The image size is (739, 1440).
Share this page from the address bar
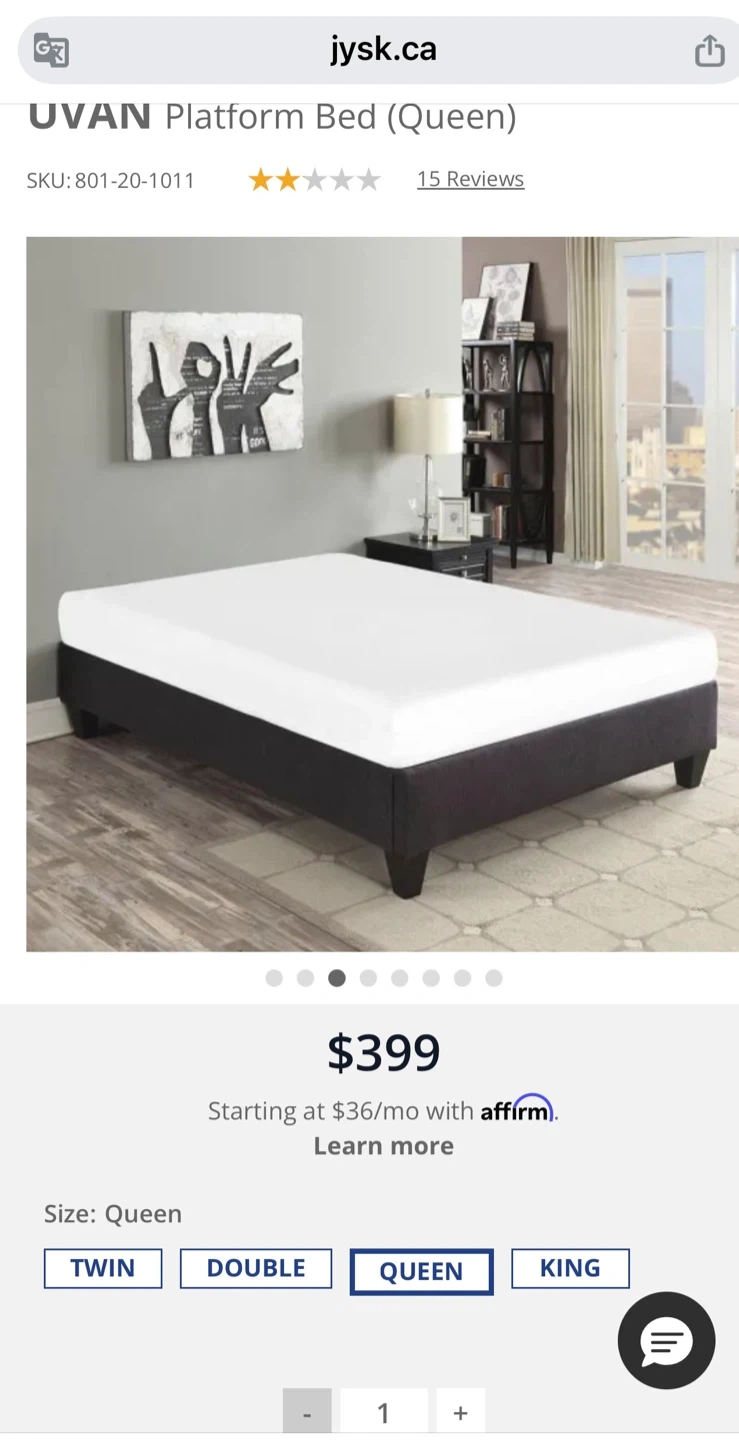click(709, 50)
